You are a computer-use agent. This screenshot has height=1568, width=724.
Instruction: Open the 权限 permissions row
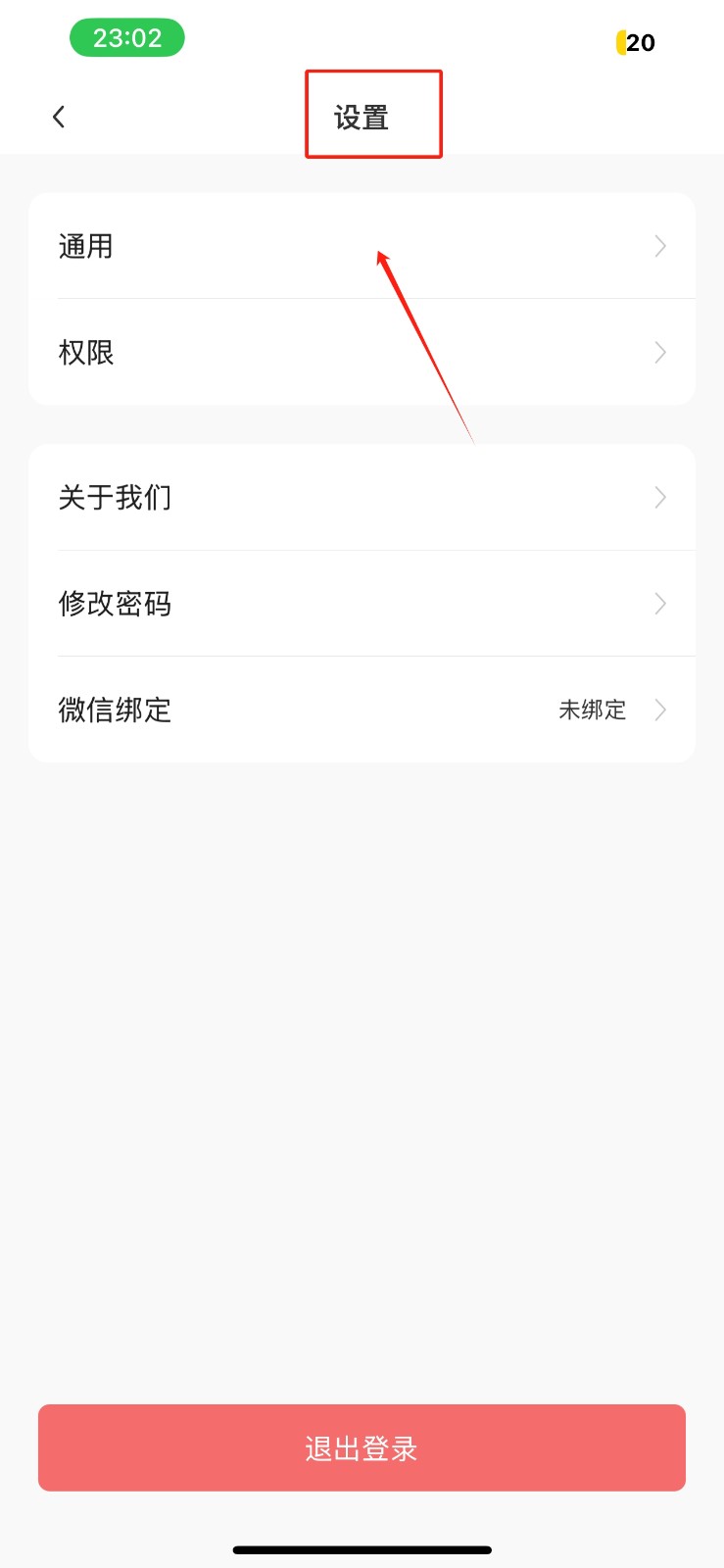click(x=361, y=352)
